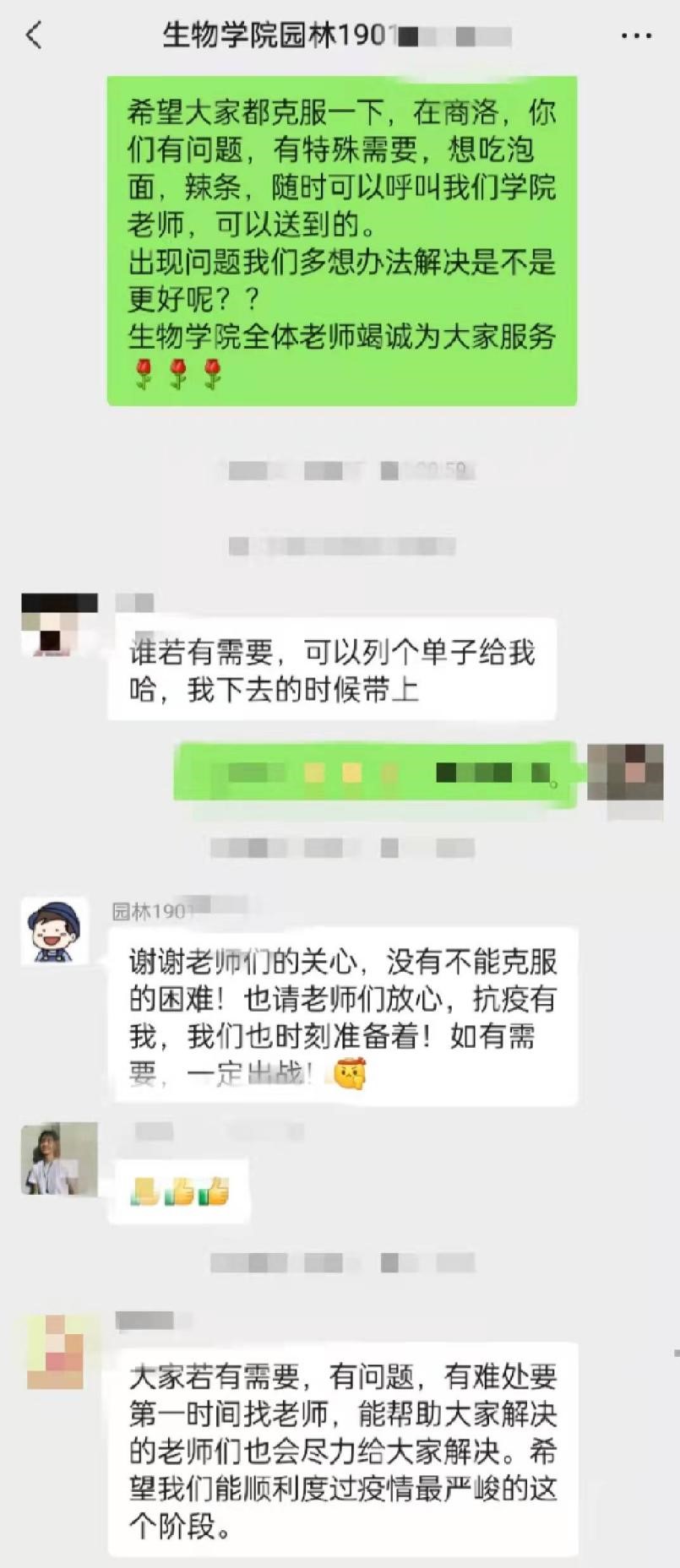Open your own avatar beside the green message
Viewport: 680px width, 1568px height.
[626, 773]
